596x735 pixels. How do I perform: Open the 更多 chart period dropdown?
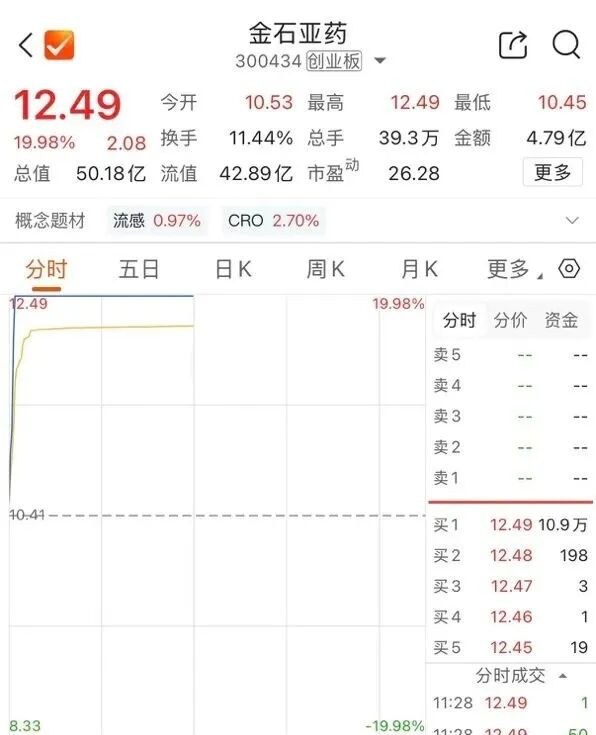pos(514,270)
